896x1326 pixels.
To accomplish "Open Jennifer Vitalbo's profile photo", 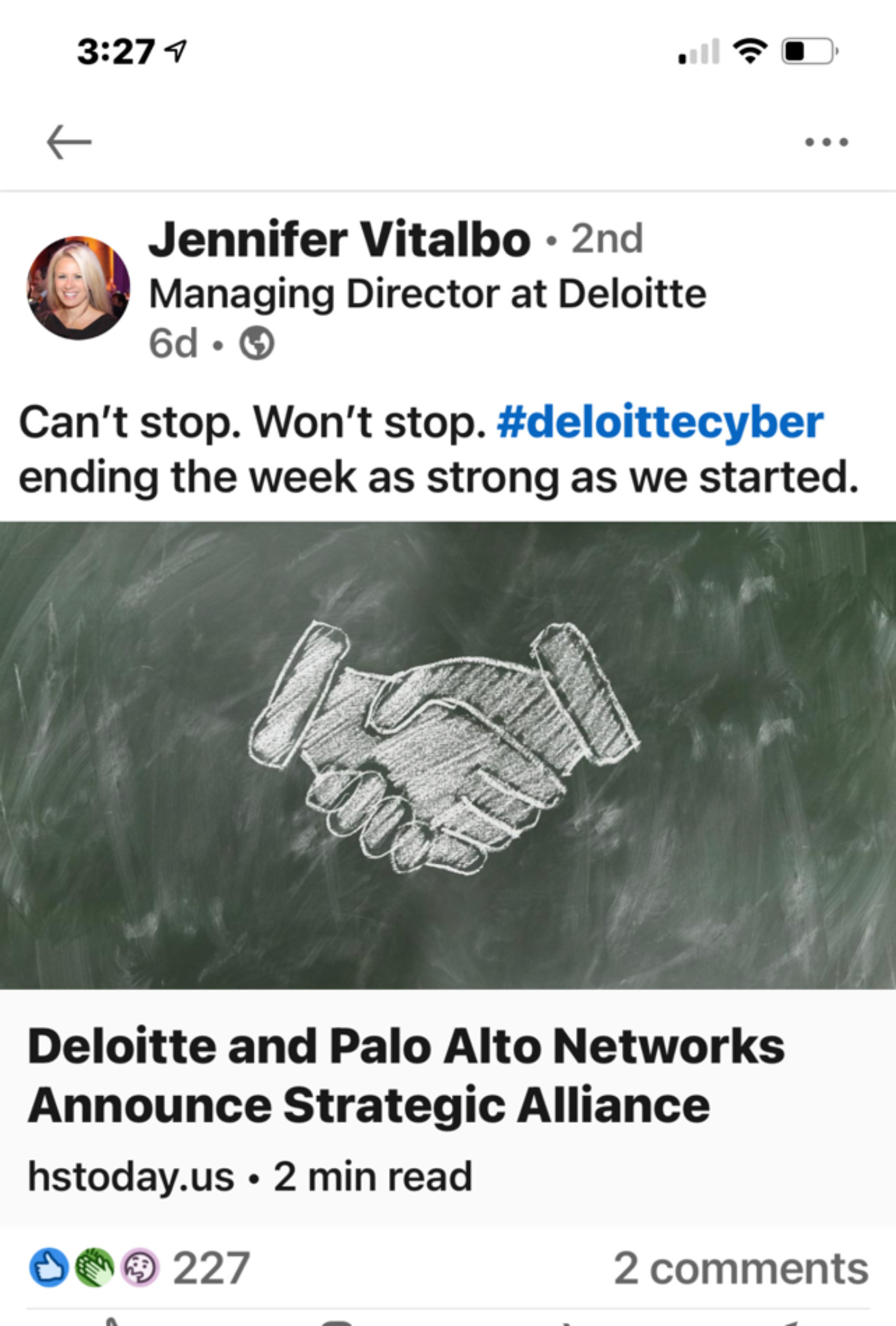I will tap(78, 287).
